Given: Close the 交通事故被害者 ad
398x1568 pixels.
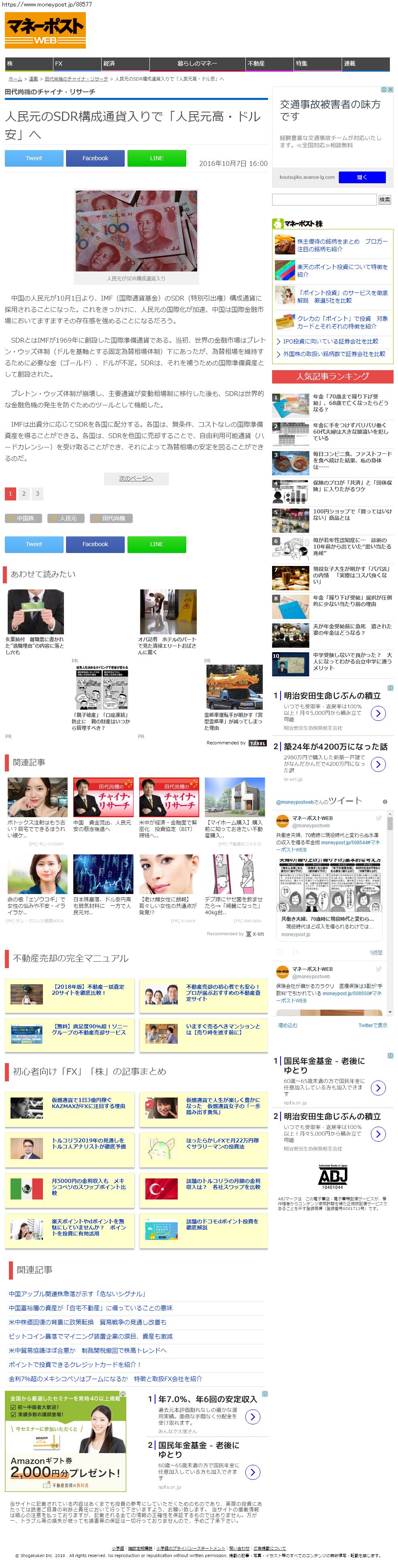Looking at the screenshot, I should click(x=390, y=89).
